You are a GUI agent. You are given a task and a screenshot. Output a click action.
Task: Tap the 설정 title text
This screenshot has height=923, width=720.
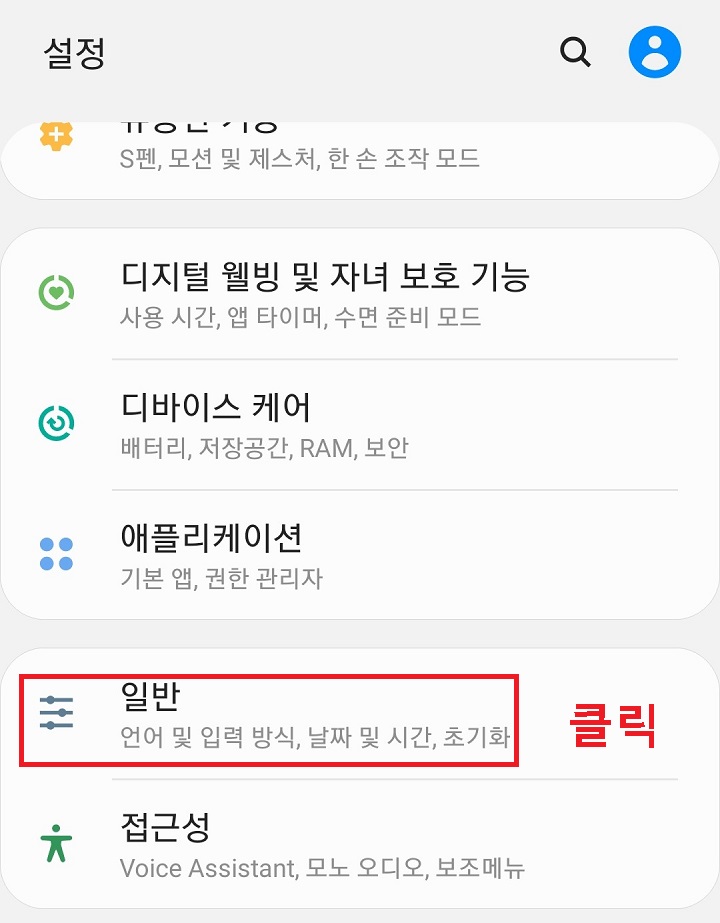(x=72, y=51)
